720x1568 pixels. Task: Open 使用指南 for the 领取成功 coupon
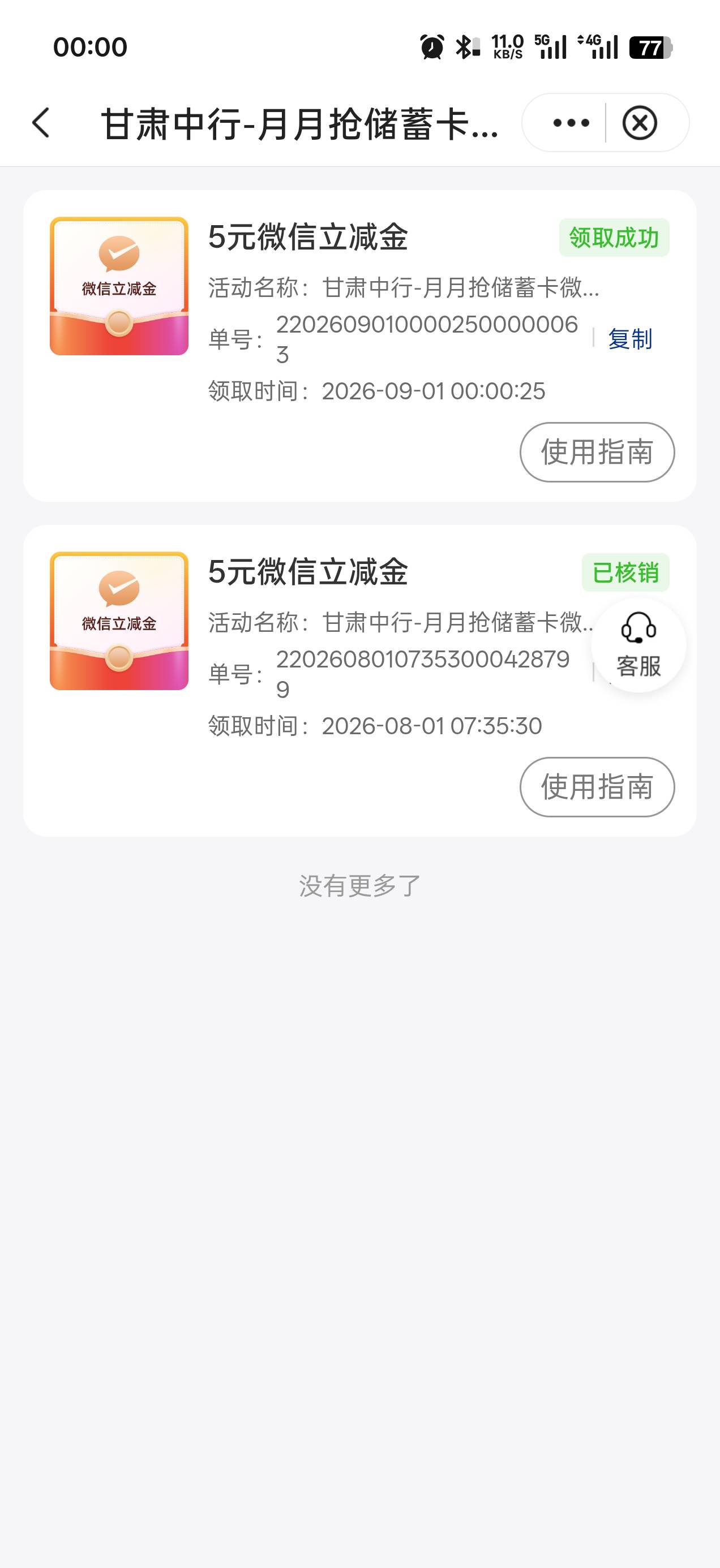(597, 453)
